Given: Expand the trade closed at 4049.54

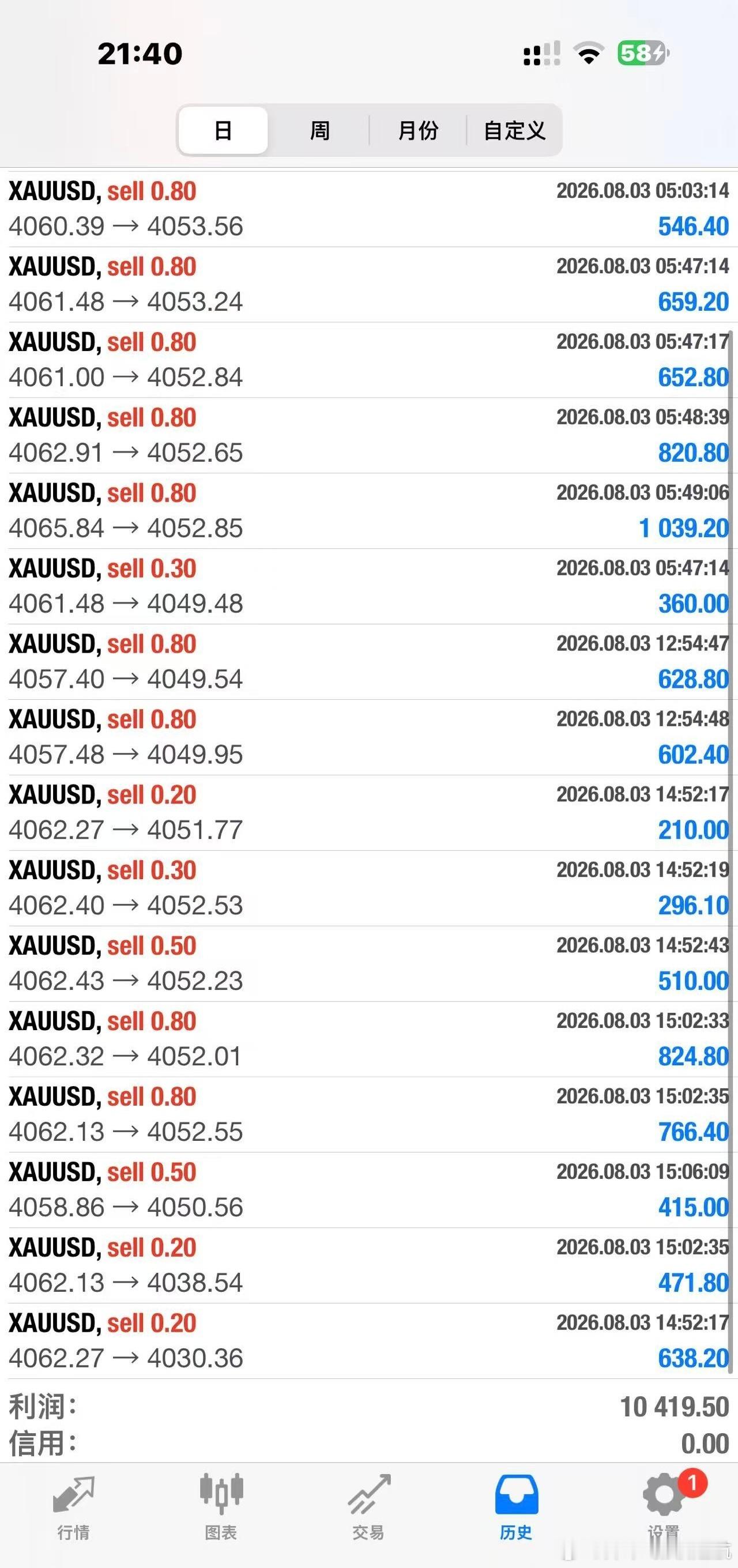Looking at the screenshot, I should coord(369,662).
